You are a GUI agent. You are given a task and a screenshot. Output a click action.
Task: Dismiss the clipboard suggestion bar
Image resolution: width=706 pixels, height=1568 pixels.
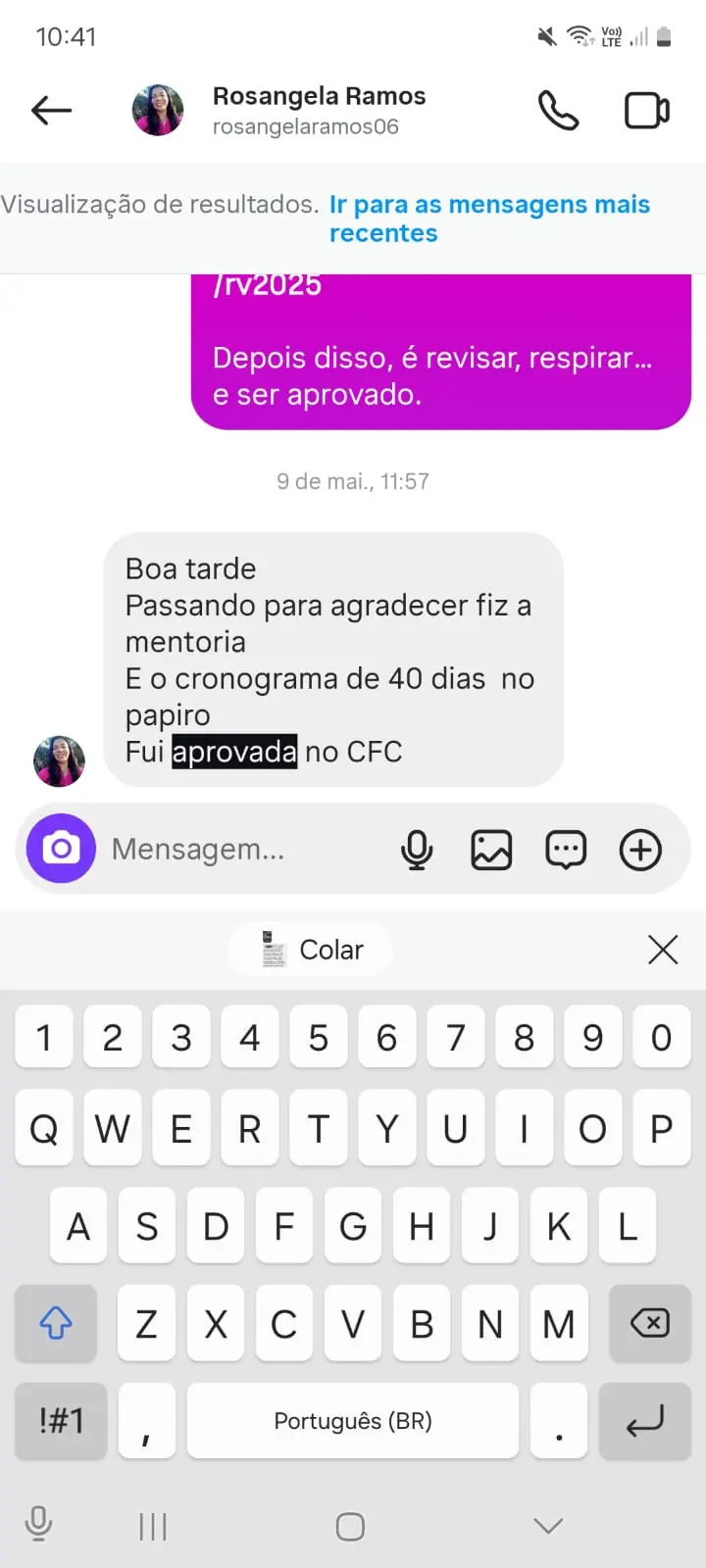point(663,949)
